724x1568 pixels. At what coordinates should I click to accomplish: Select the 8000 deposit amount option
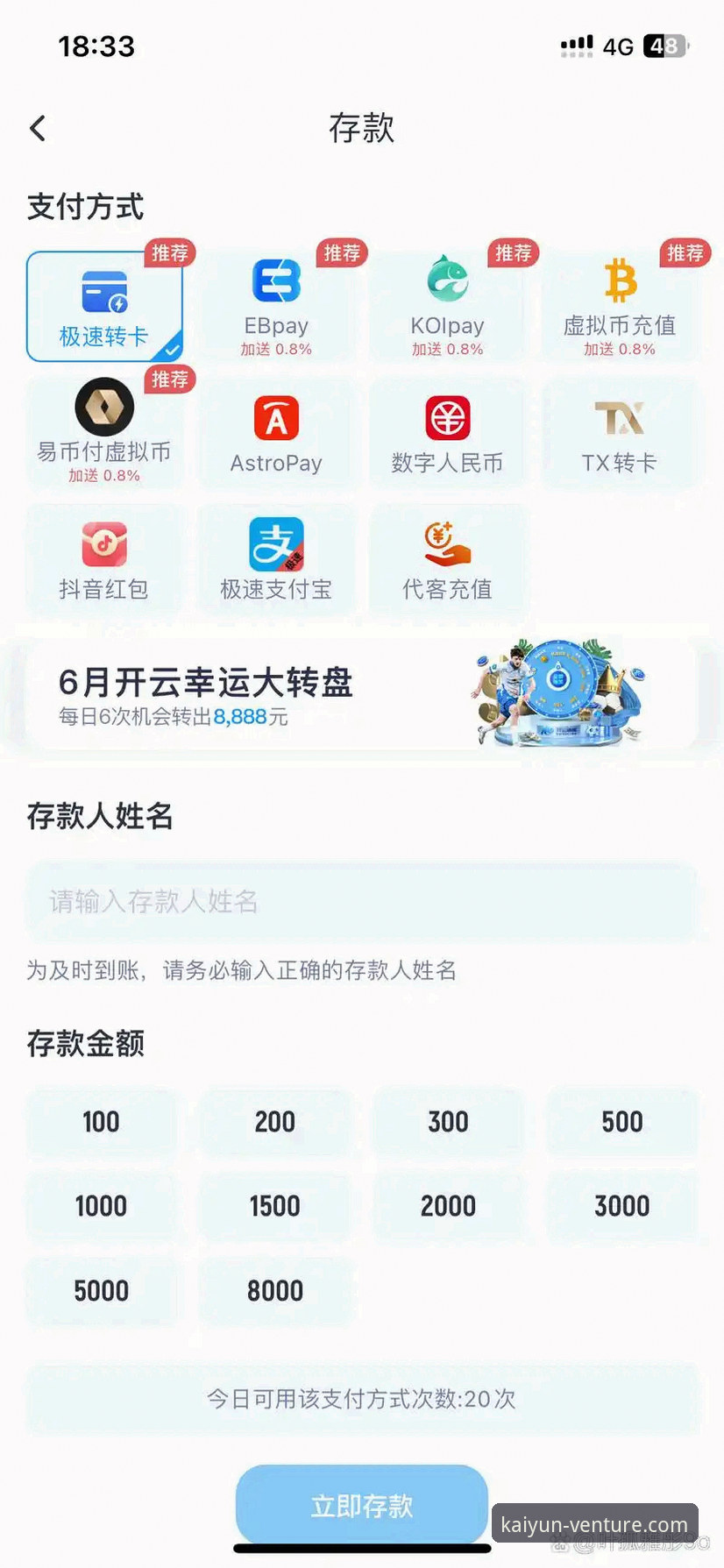276,1290
